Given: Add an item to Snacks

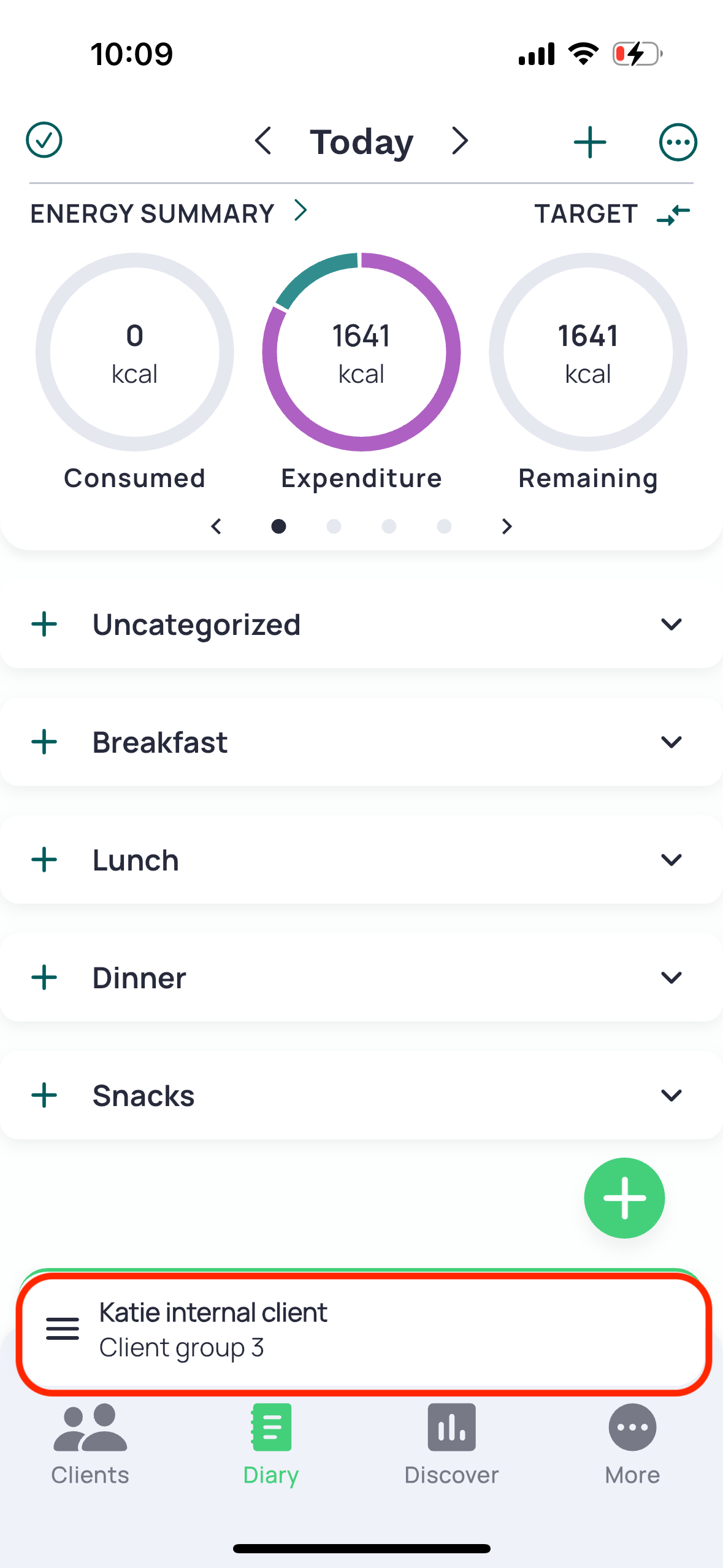Looking at the screenshot, I should coord(44,1096).
